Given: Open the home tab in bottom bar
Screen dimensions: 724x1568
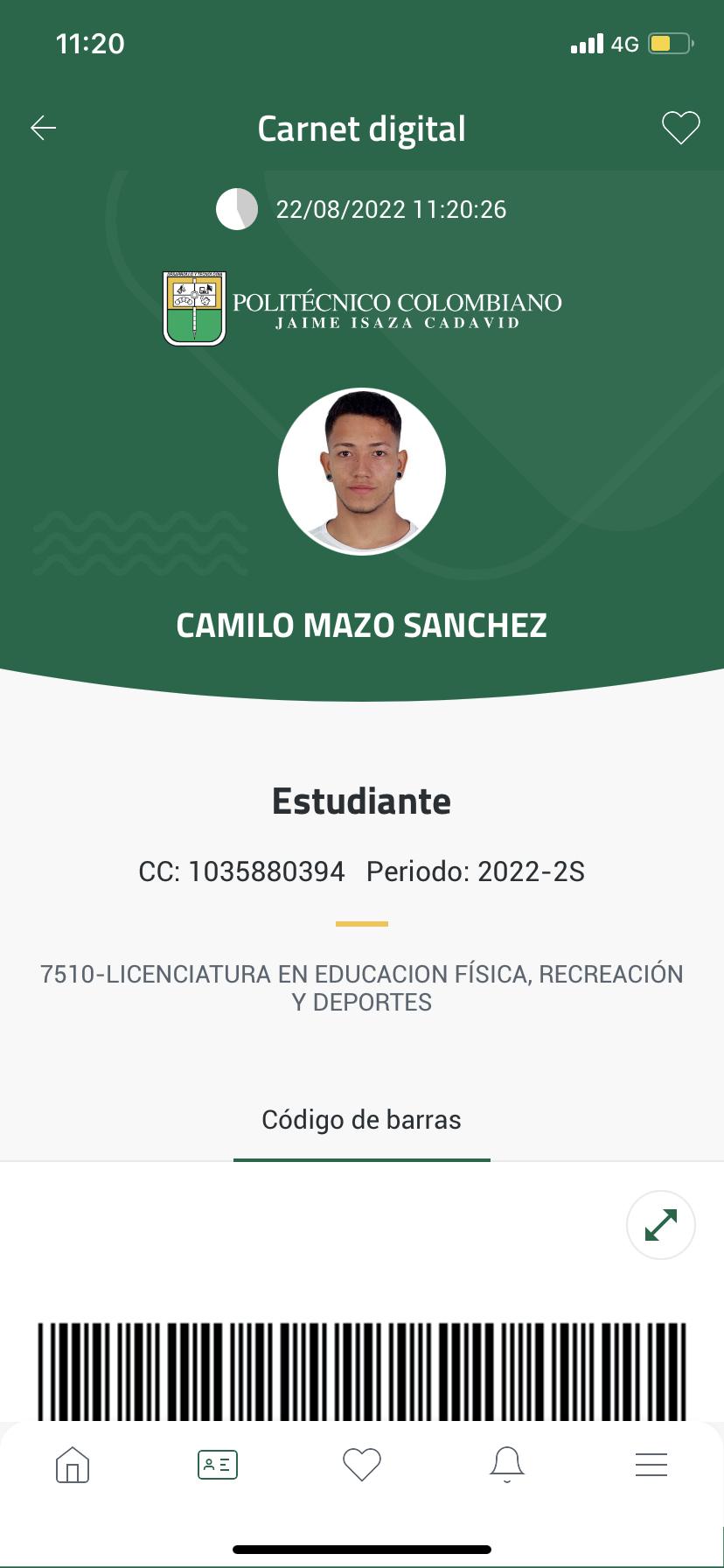Looking at the screenshot, I should click(73, 1464).
